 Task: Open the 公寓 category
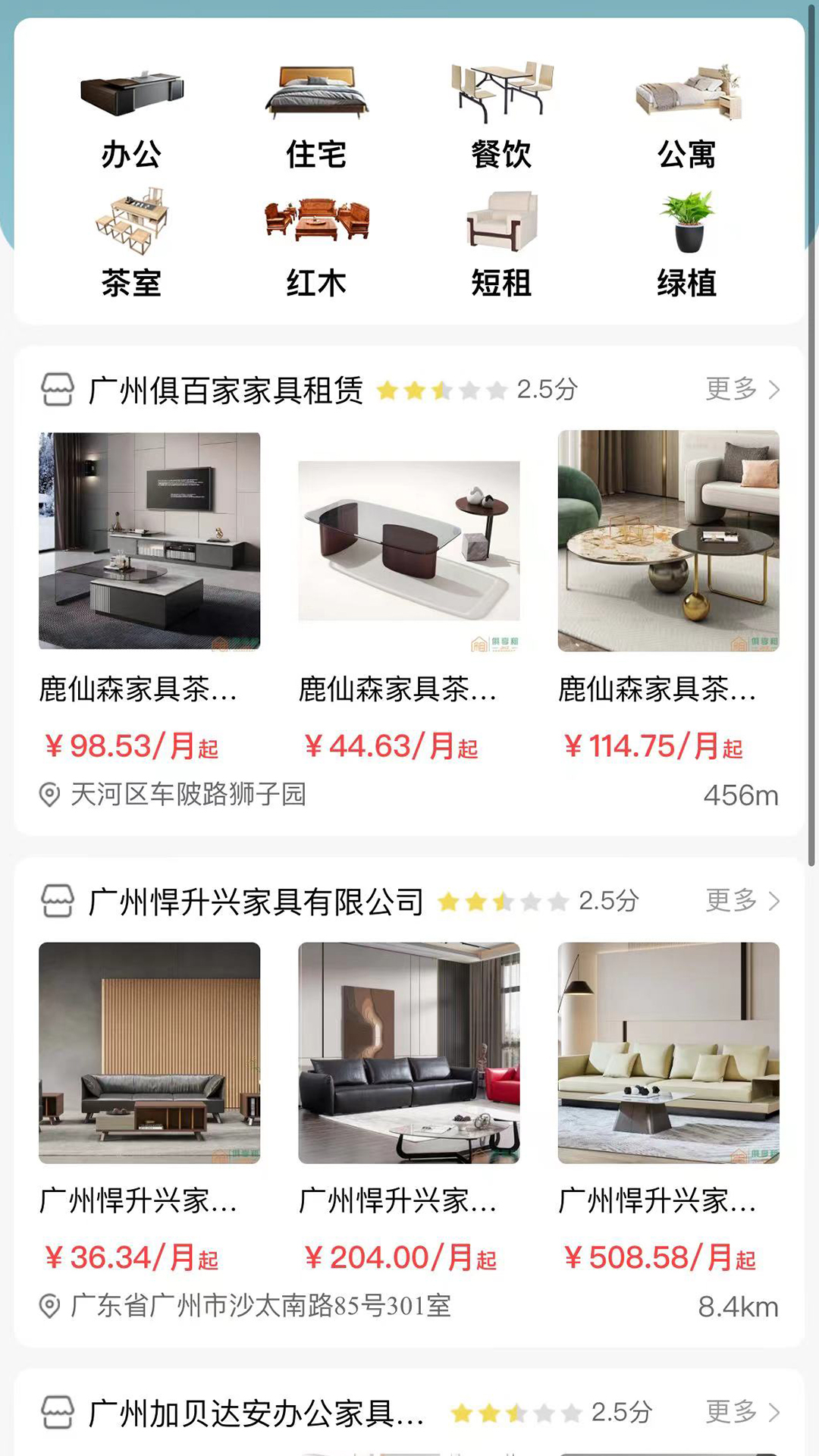pos(686,119)
